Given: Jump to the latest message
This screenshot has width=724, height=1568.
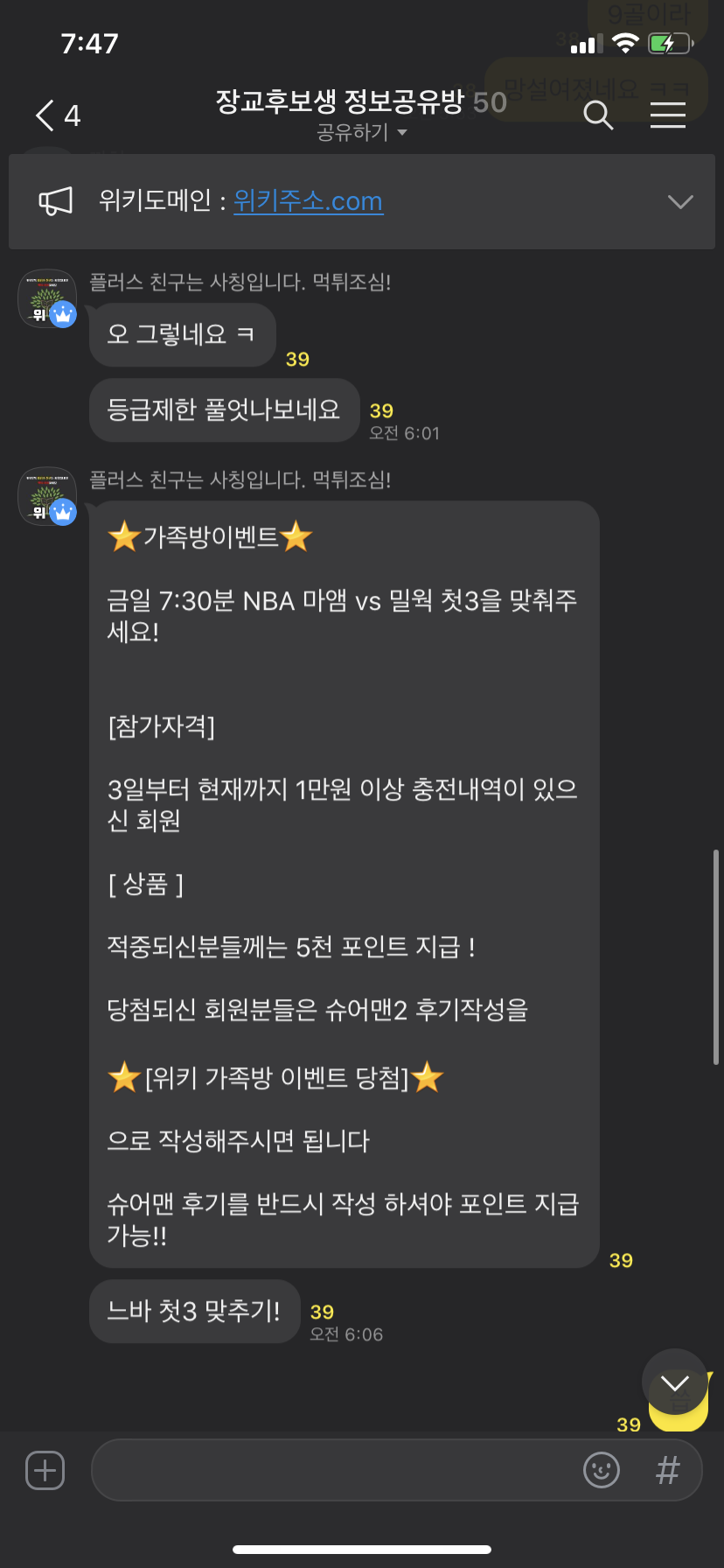Looking at the screenshot, I should (x=674, y=1382).
